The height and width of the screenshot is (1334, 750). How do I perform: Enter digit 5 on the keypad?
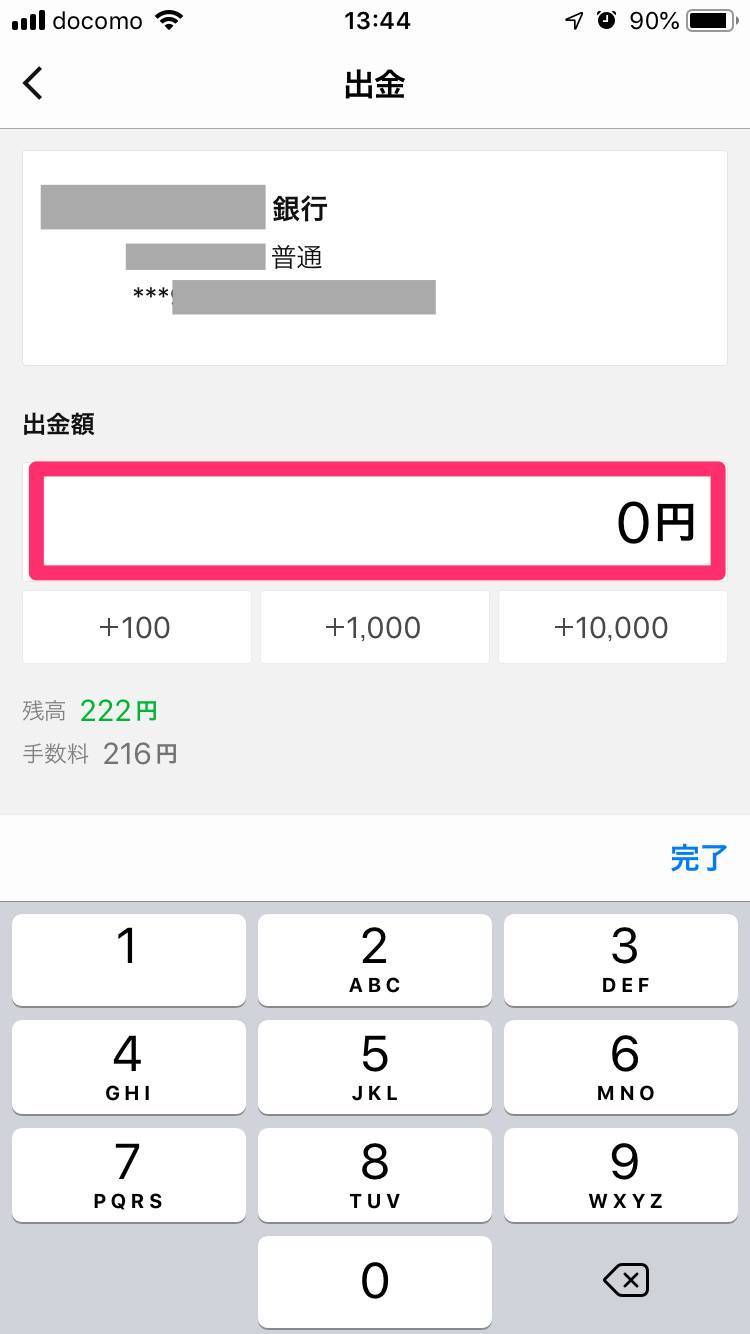point(374,1066)
